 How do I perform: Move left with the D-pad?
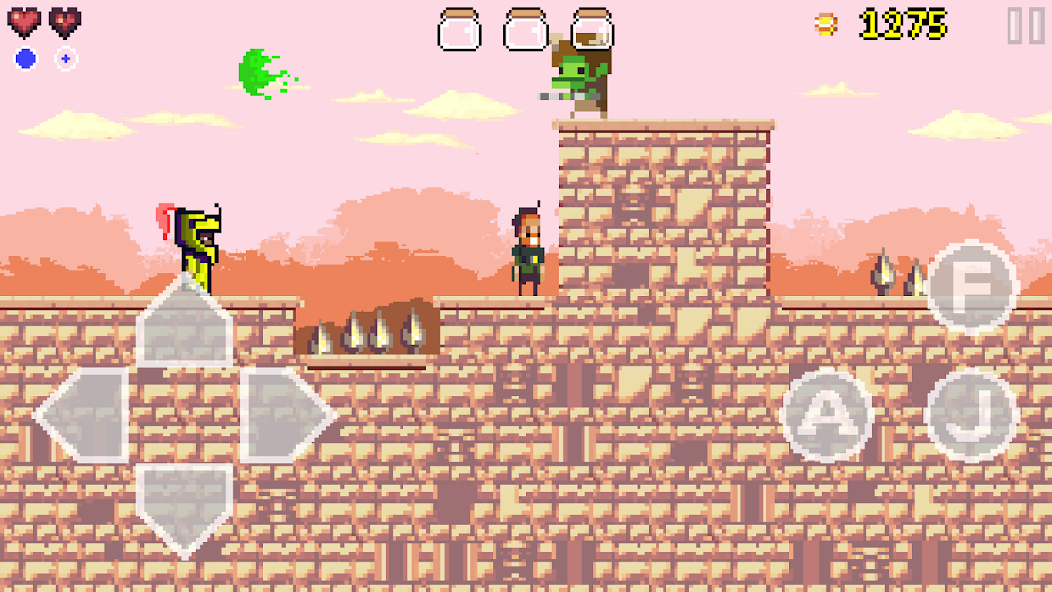tap(84, 415)
